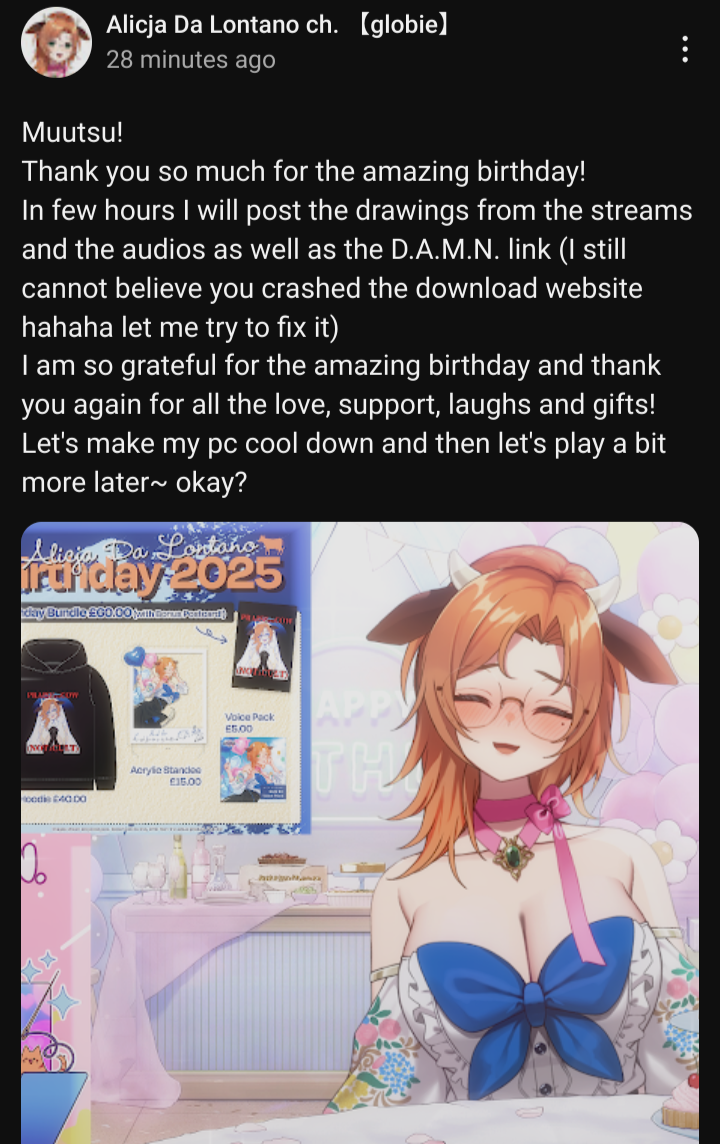View the birthday post image full size
The image size is (720, 1144).
(360, 830)
